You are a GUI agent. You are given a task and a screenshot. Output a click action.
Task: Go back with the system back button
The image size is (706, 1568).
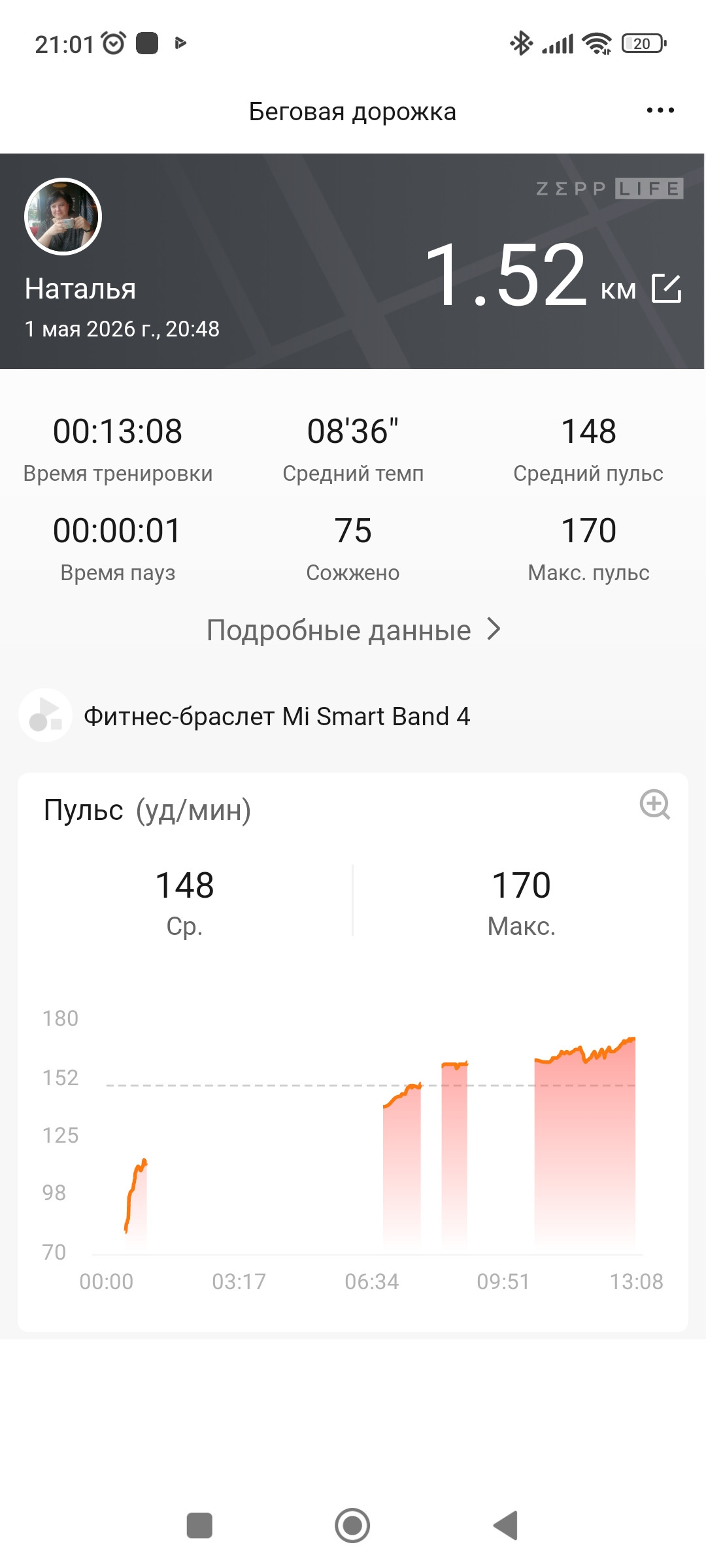pos(505,1526)
